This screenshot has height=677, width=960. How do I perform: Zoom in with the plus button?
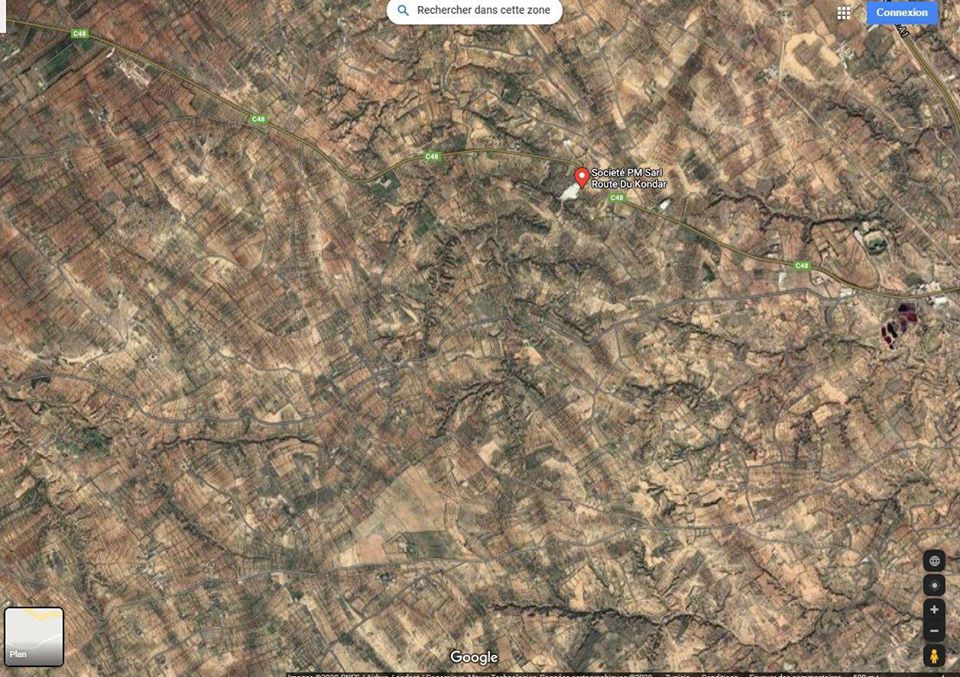[934, 609]
